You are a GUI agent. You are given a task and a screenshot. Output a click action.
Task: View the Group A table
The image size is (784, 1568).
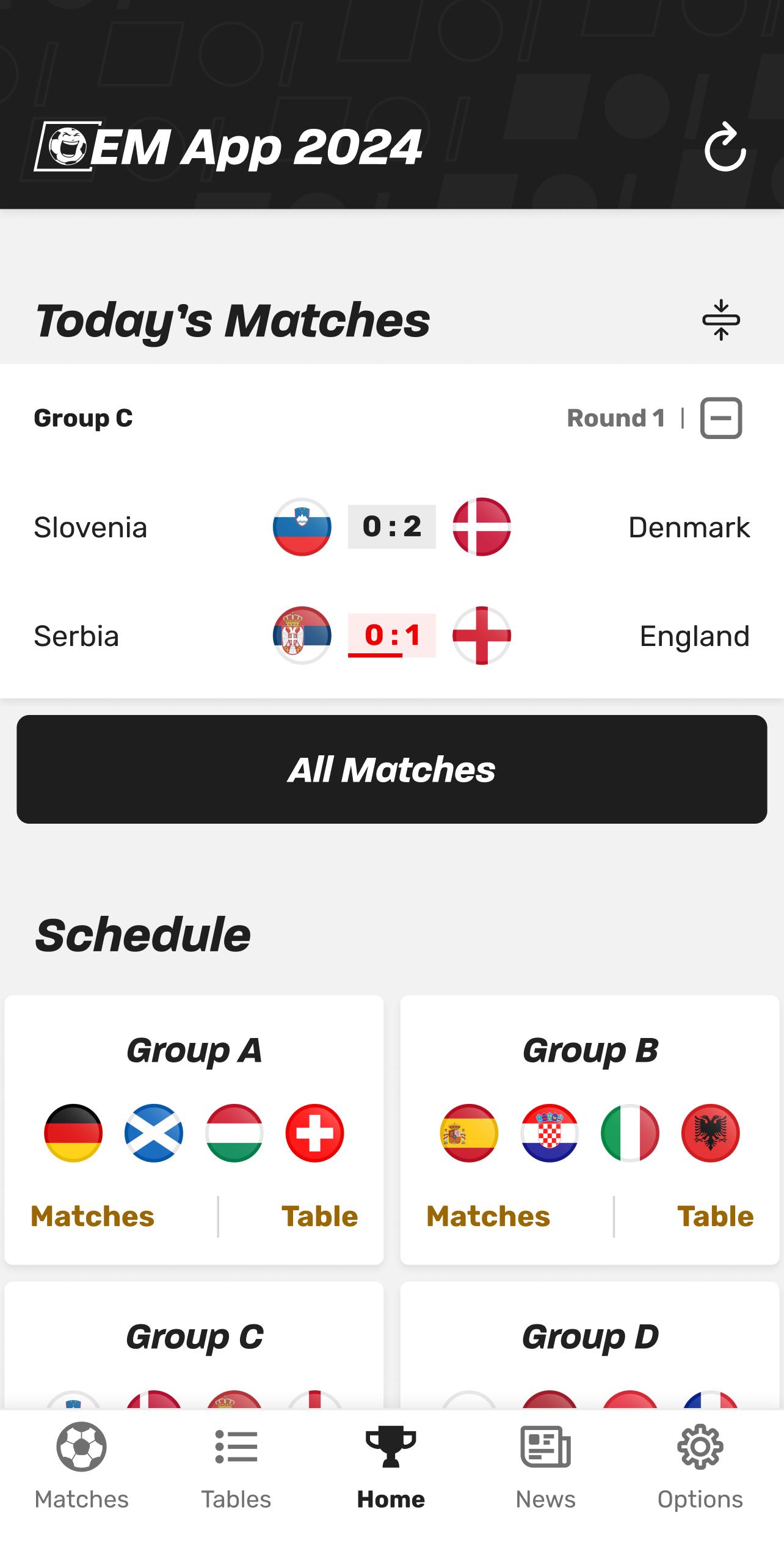(320, 1216)
